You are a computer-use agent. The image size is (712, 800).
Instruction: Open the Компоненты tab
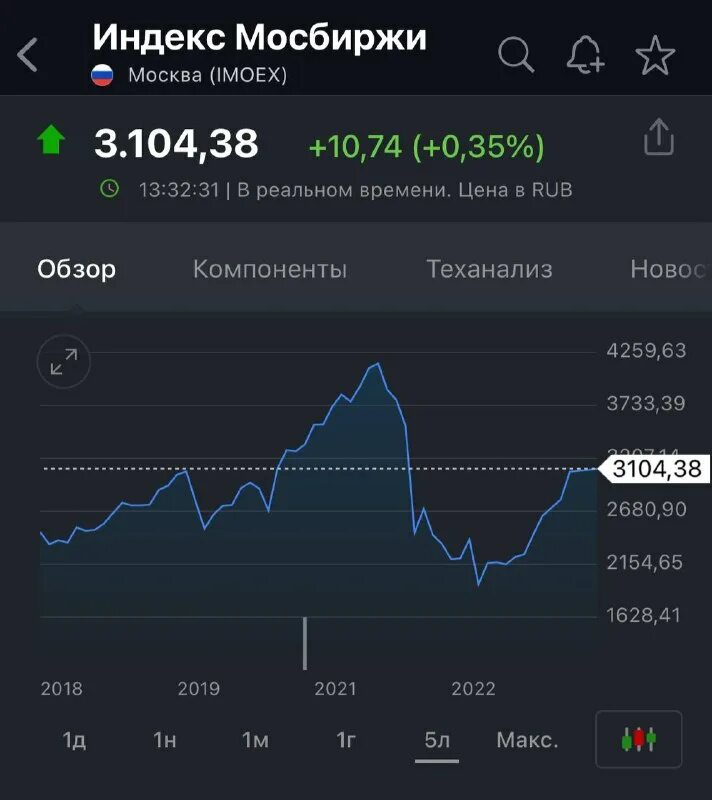pos(270,269)
